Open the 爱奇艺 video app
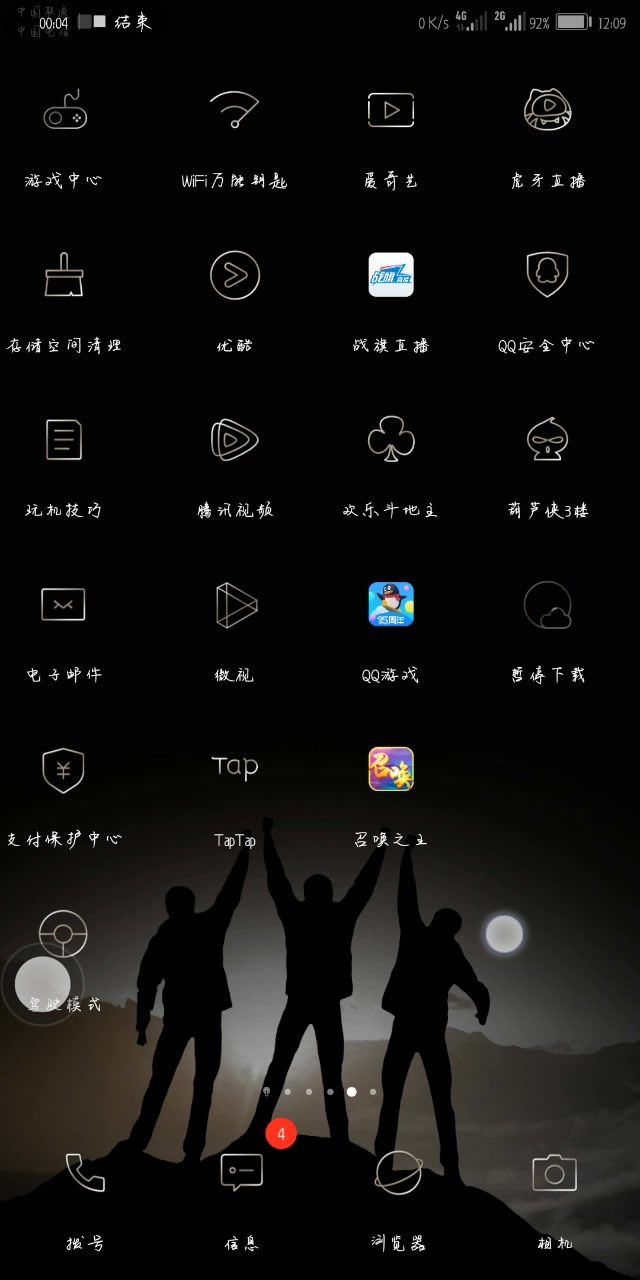Image resolution: width=640 pixels, height=1280 pixels. click(x=391, y=110)
